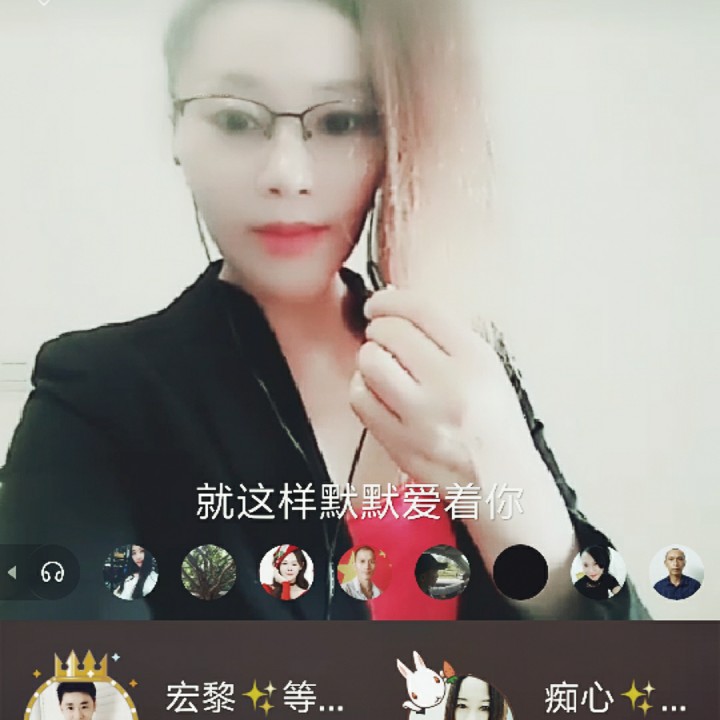Tap the headphones listeners icon

coord(52,572)
